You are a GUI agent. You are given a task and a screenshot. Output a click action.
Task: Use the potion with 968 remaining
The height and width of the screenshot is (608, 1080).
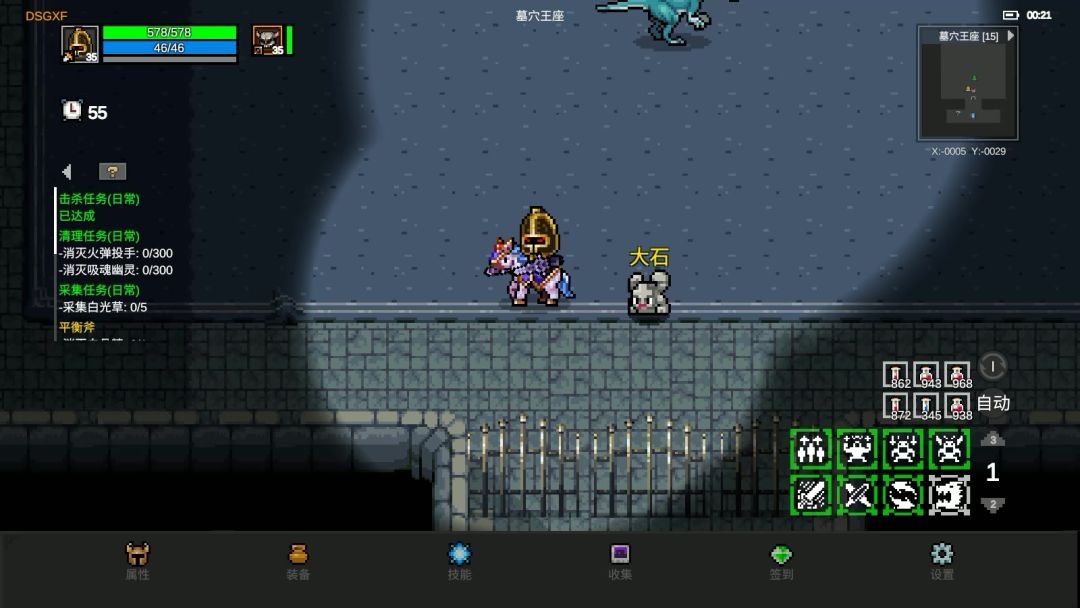[x=958, y=375]
